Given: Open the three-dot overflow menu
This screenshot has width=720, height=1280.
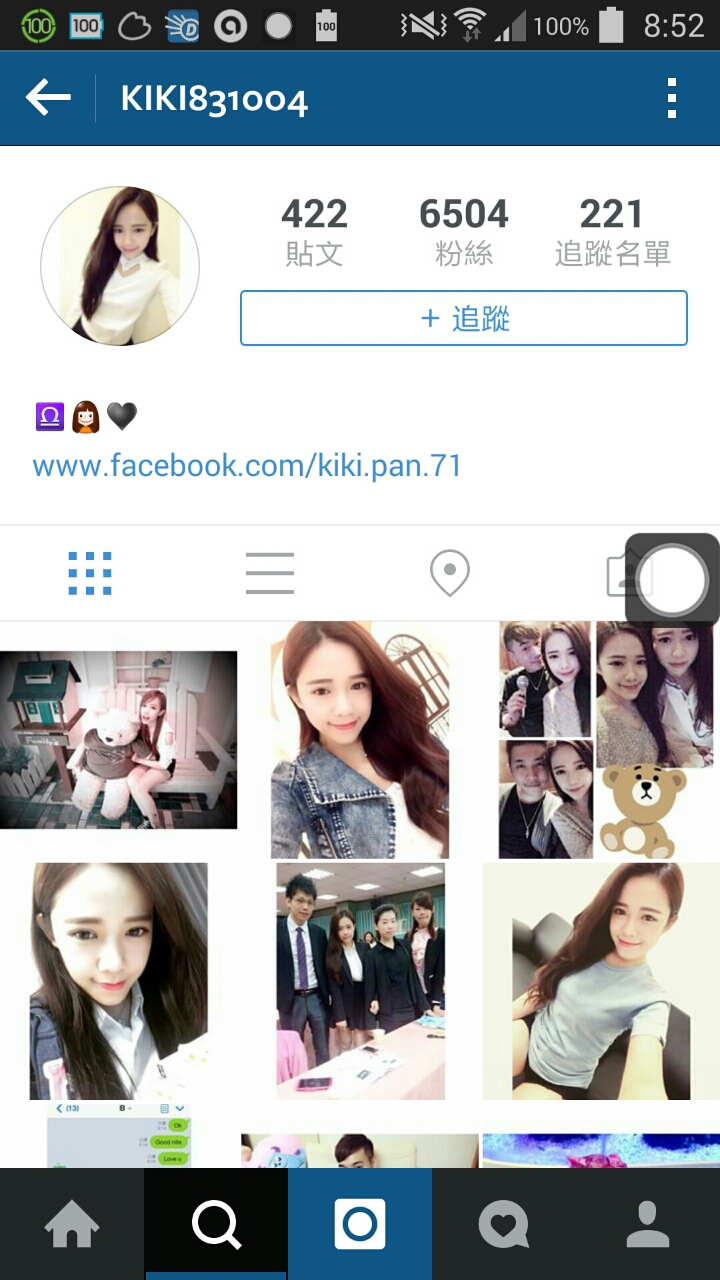Looking at the screenshot, I should pyautogui.click(x=671, y=98).
